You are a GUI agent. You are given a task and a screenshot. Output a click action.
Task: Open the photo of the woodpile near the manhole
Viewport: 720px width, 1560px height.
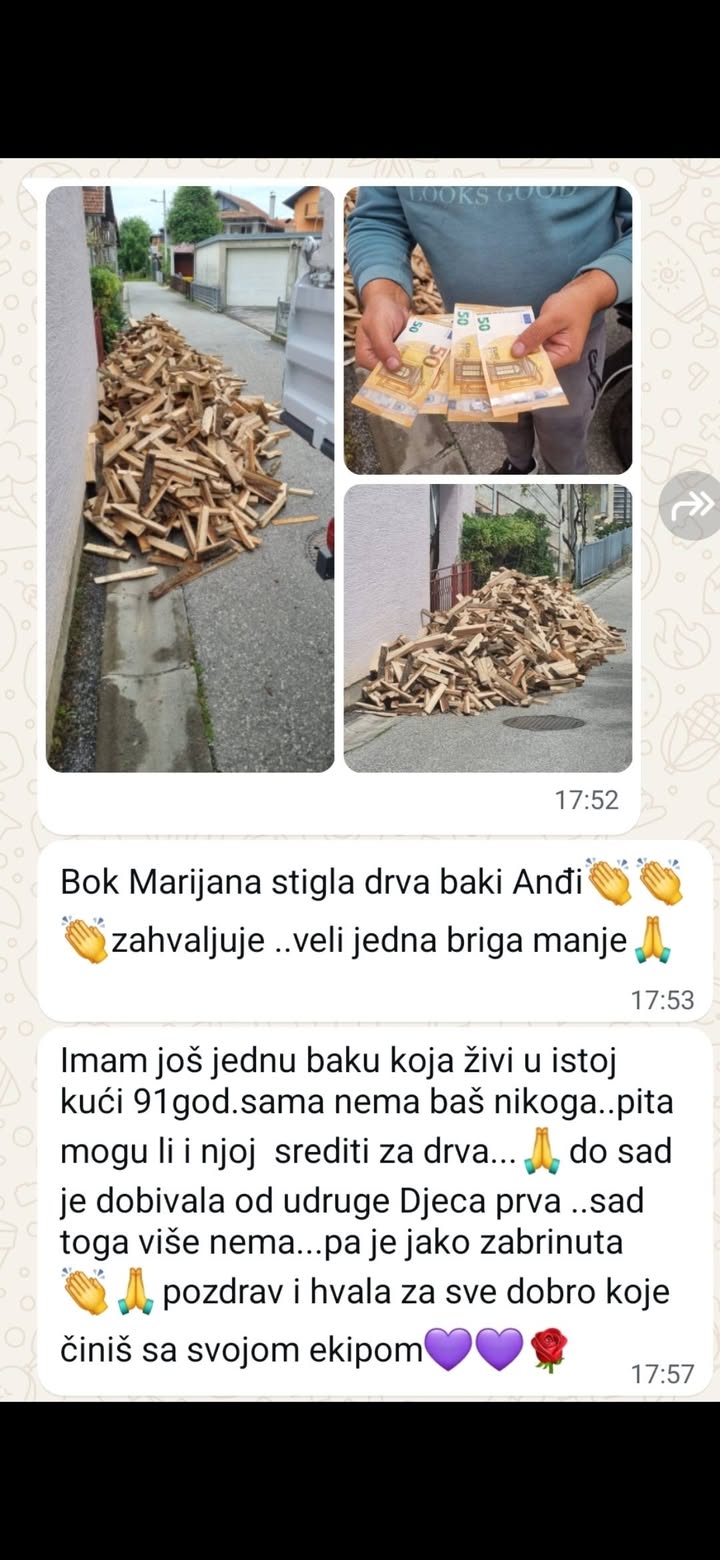[x=488, y=628]
